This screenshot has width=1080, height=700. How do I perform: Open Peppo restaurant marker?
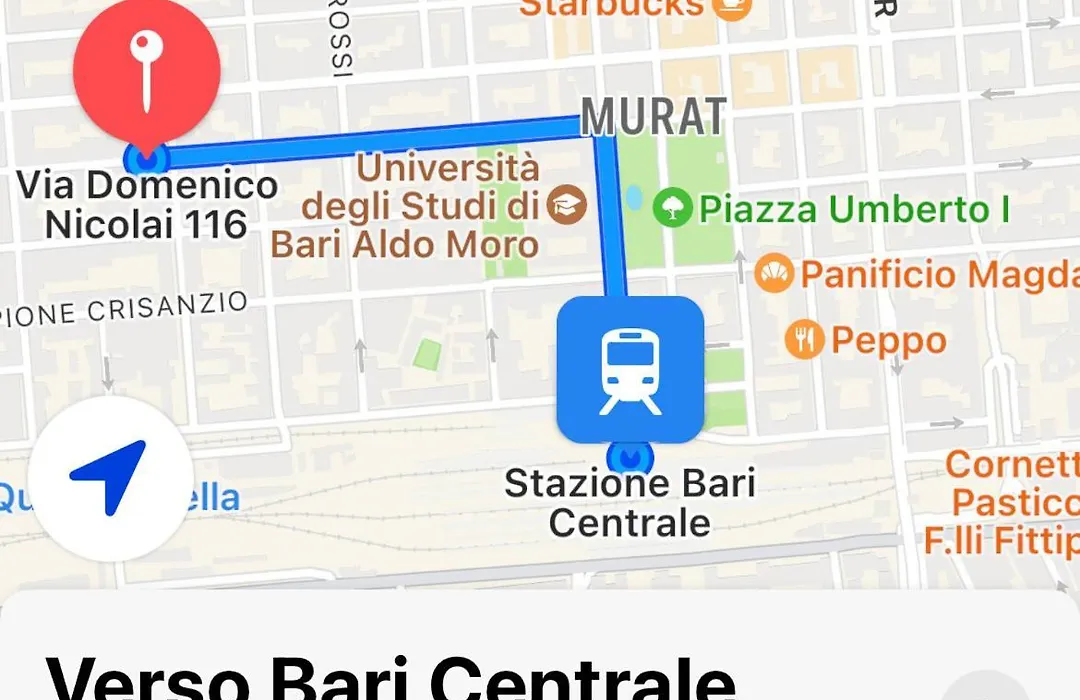(x=804, y=340)
